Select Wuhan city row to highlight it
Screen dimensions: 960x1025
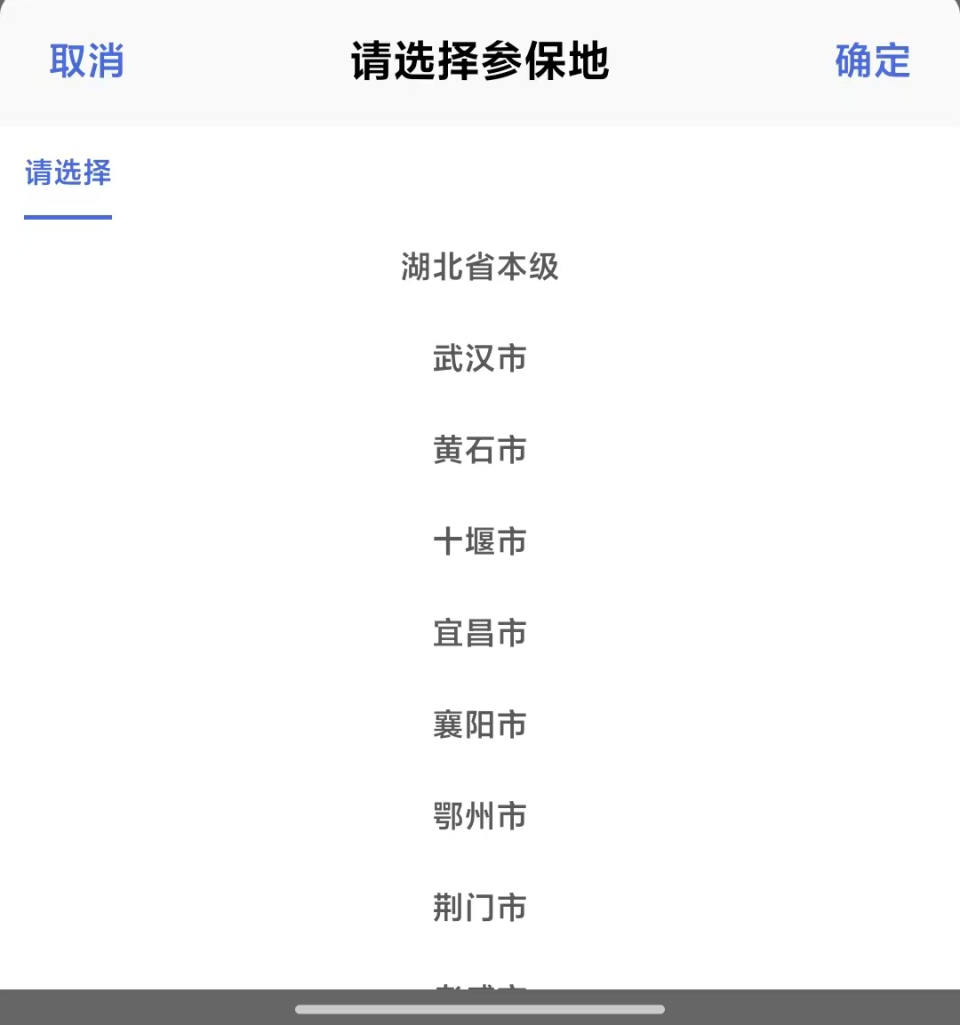click(x=480, y=359)
